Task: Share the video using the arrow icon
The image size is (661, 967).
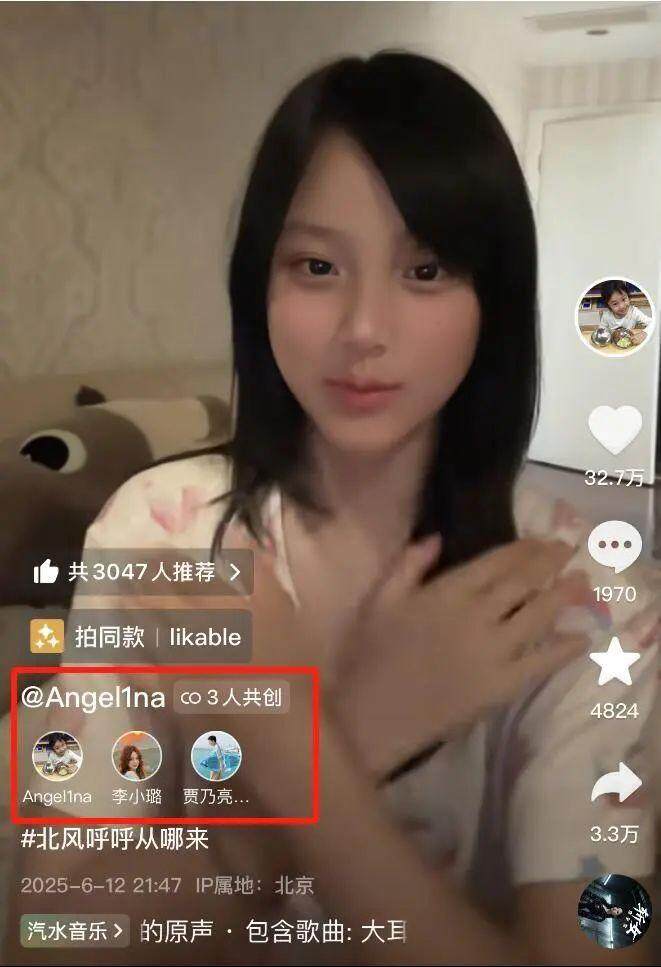Action: point(614,783)
